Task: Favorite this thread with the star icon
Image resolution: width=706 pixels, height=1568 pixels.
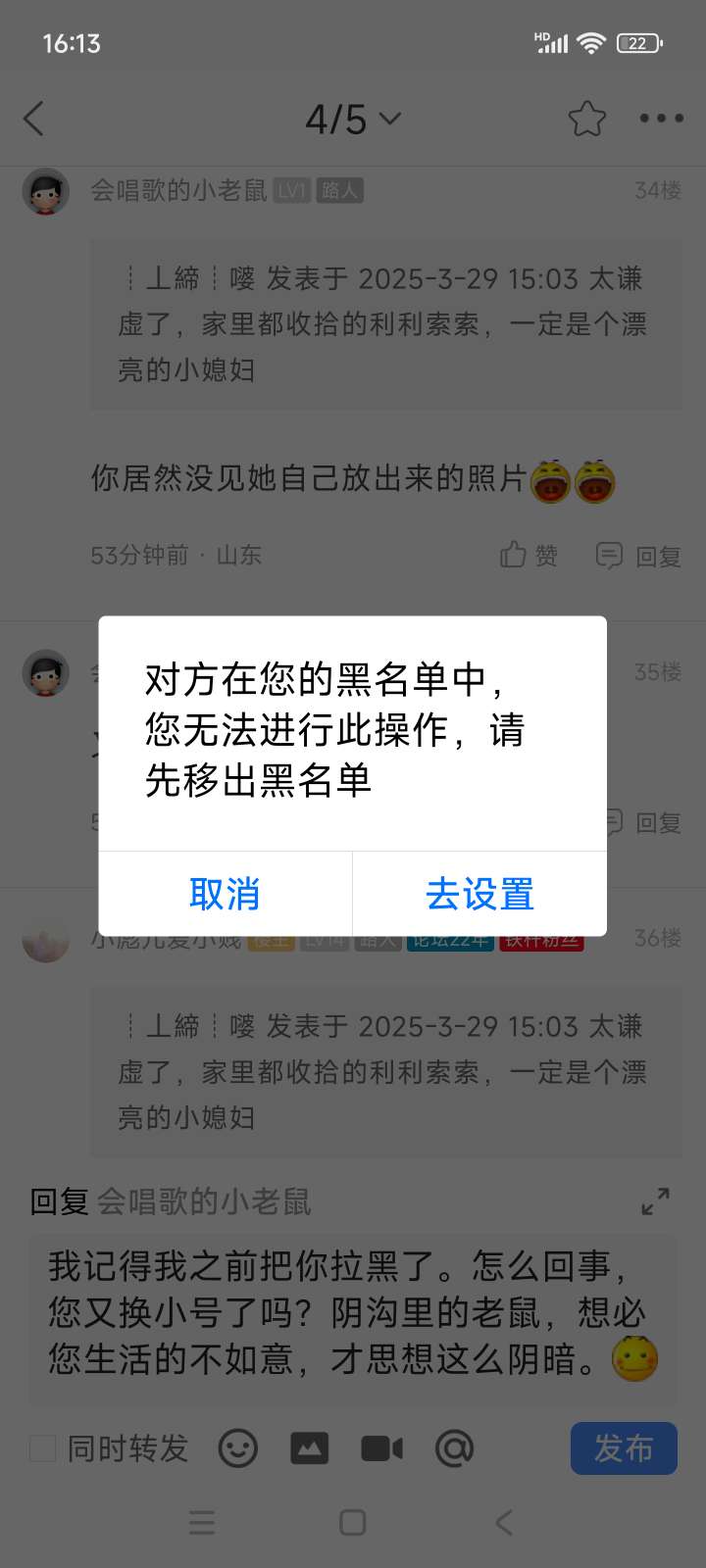Action: 586,120
